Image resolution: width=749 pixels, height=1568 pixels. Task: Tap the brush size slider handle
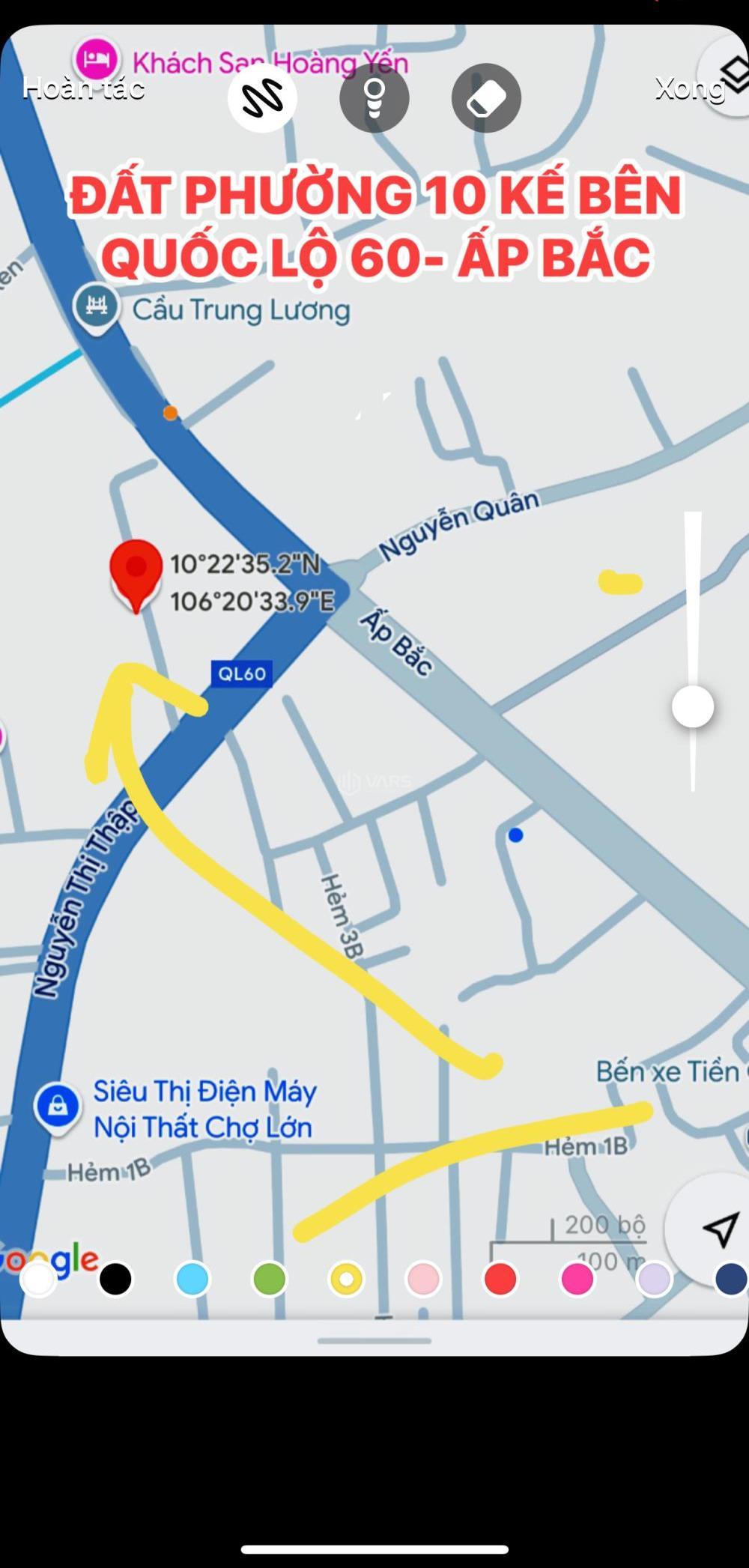pos(693,706)
